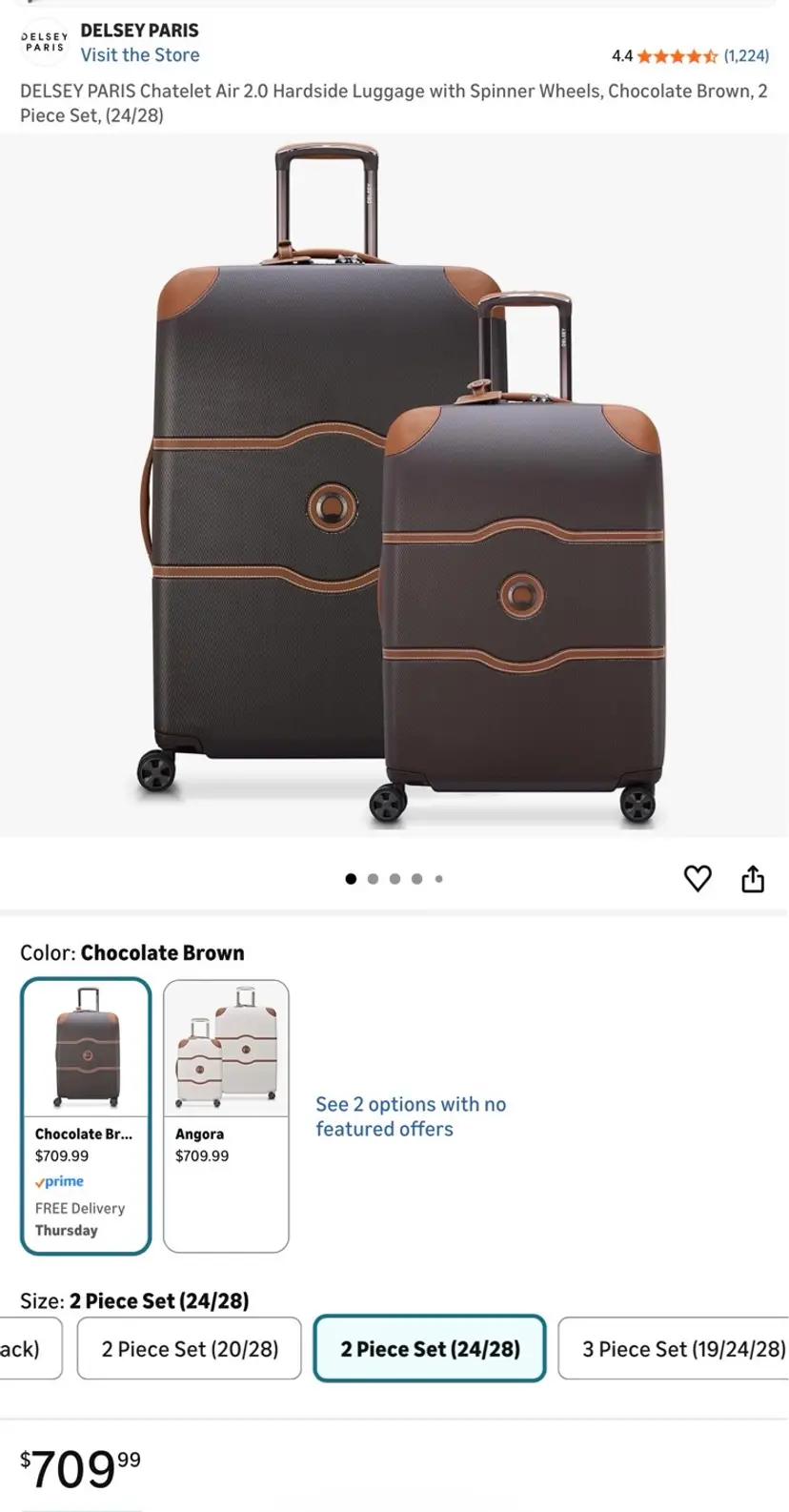789x1512 pixels.
Task: Pick the 3 Piece Set (19/24/28) size
Action: pos(682,1349)
